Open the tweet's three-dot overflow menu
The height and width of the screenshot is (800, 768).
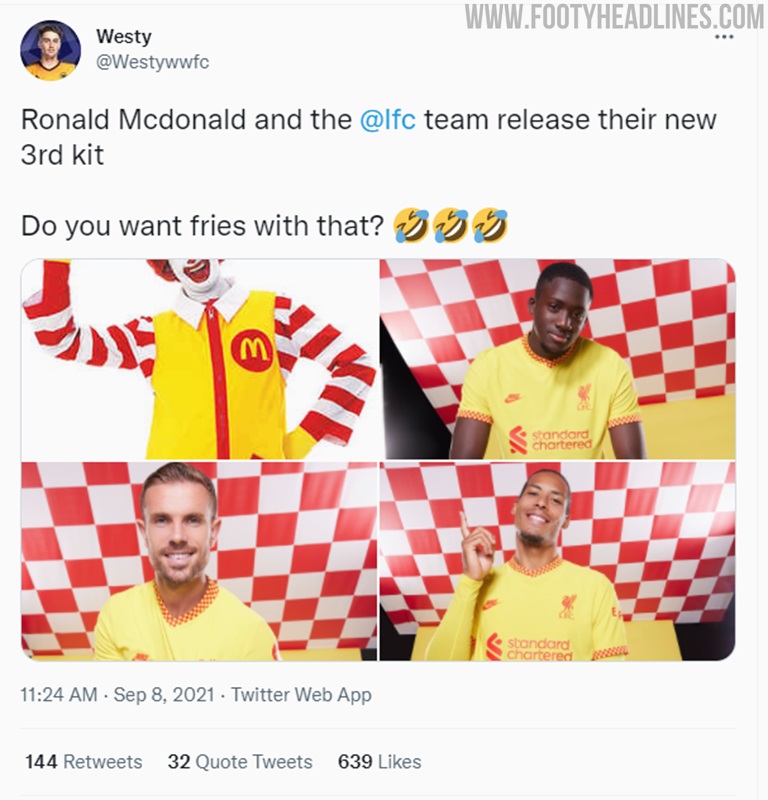[x=725, y=37]
